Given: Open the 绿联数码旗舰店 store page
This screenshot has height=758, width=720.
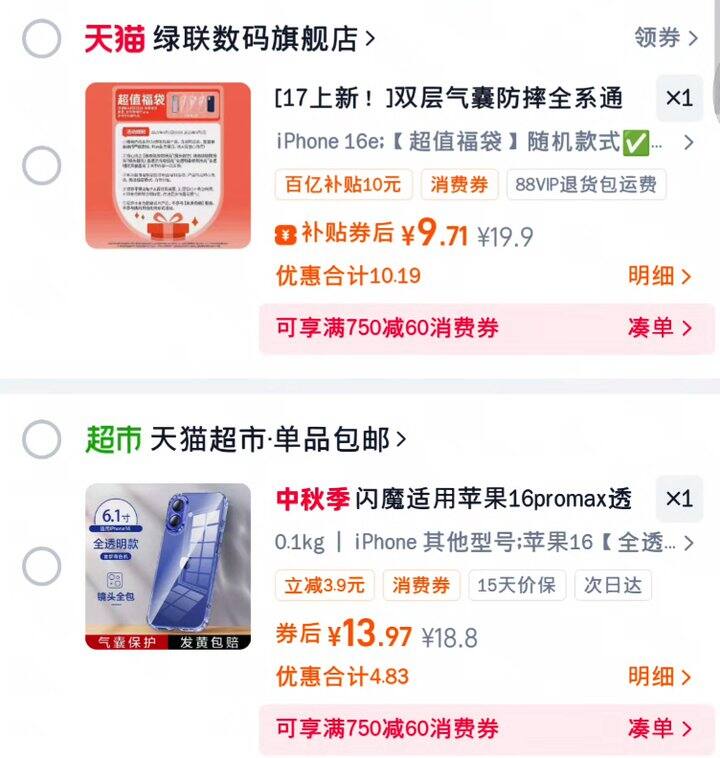Looking at the screenshot, I should point(263,39).
